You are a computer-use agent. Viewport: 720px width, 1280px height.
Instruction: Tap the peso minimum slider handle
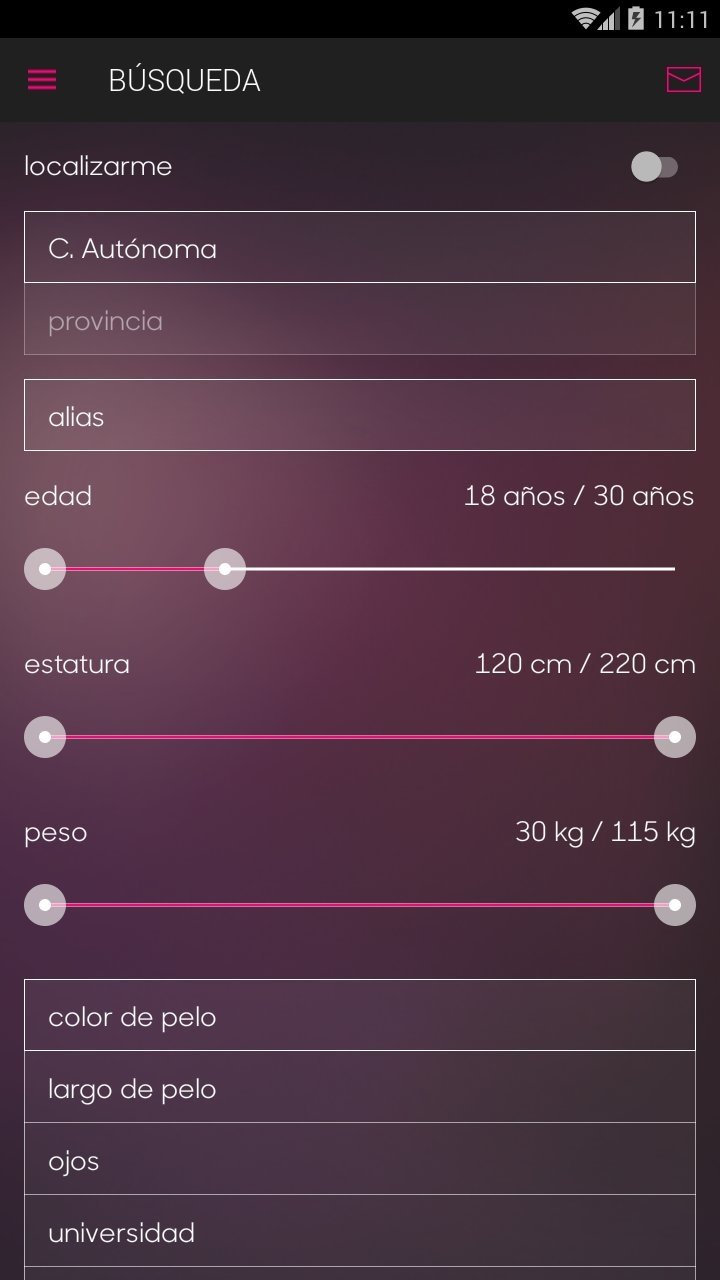[x=45, y=905]
